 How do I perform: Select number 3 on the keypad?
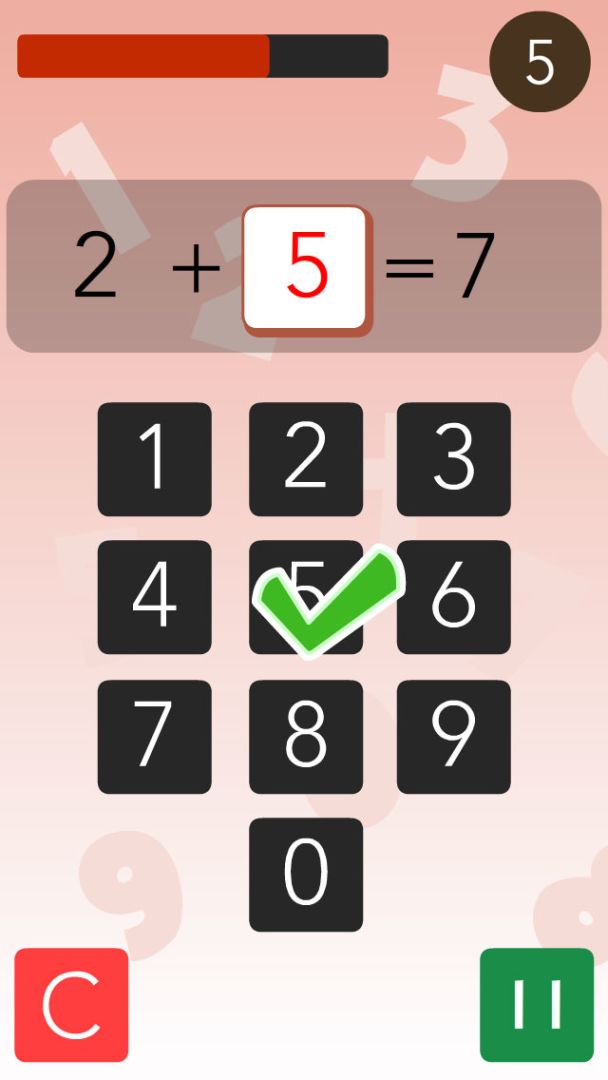click(x=453, y=459)
